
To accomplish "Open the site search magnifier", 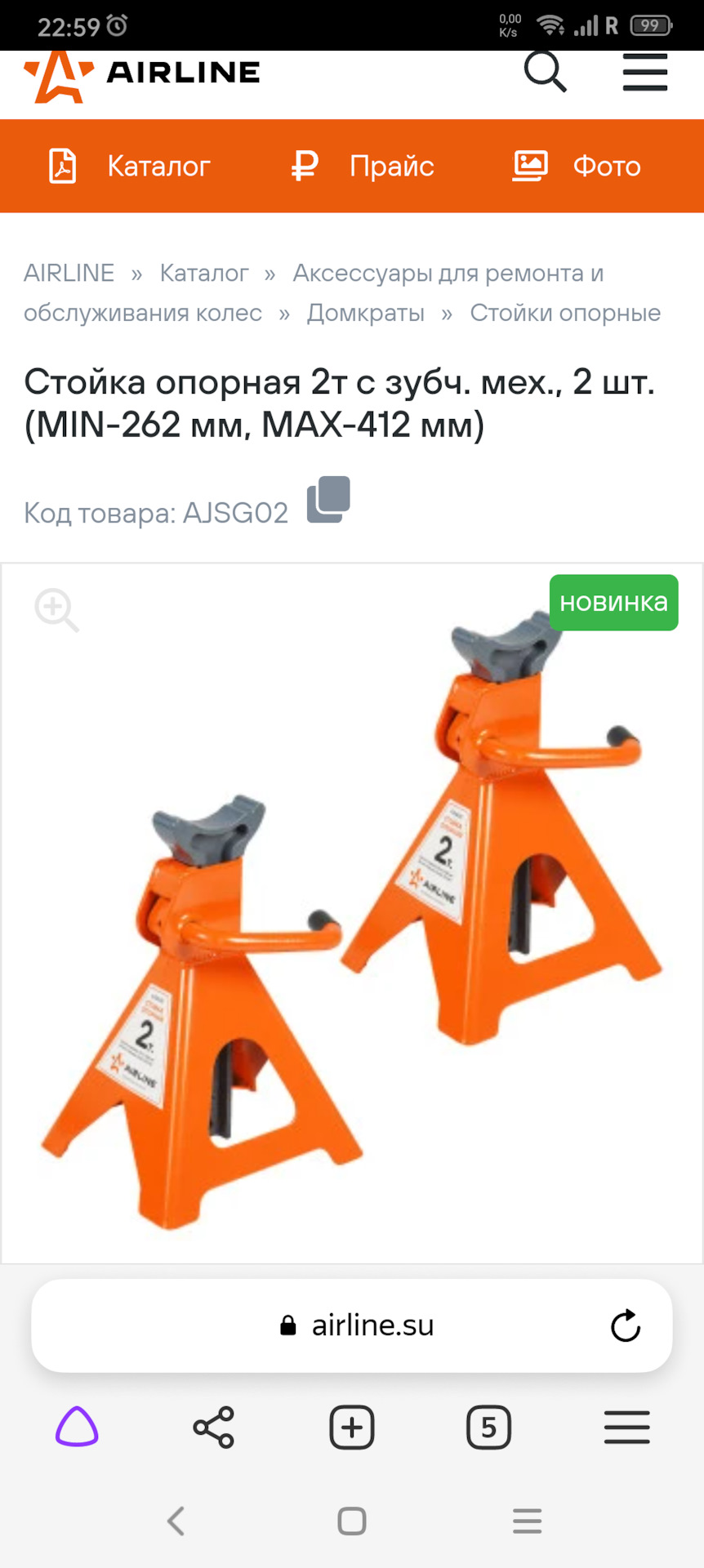I will [545, 73].
